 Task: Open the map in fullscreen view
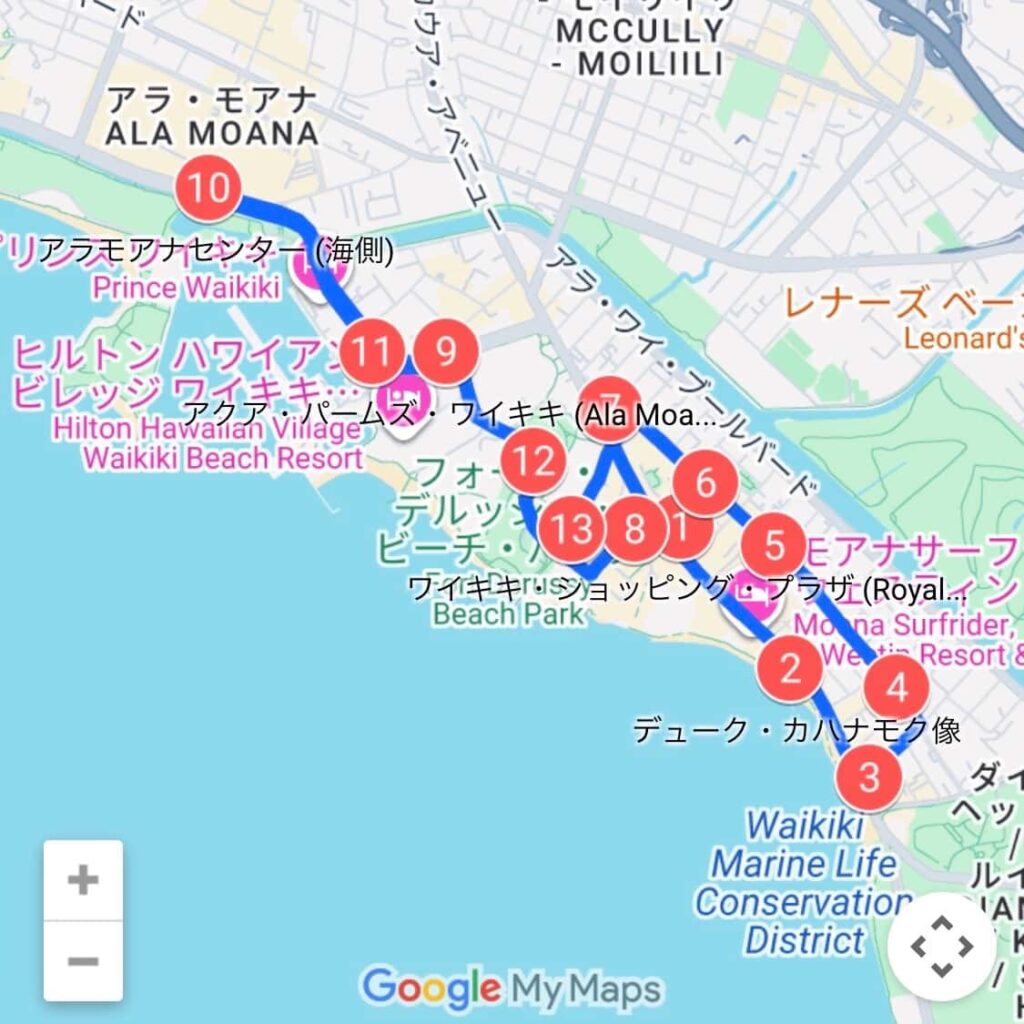coord(941,946)
